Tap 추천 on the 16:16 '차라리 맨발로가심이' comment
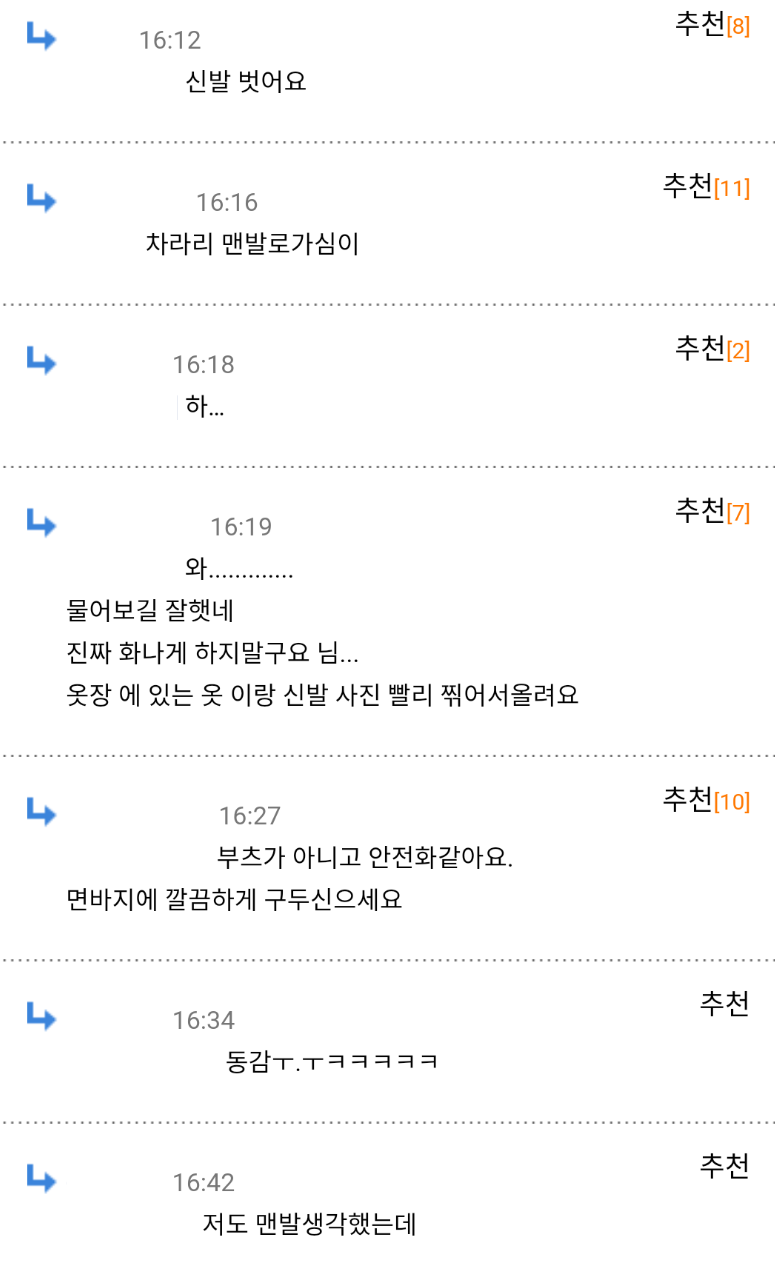Screen dimensions: 775x1283 pos(705,187)
